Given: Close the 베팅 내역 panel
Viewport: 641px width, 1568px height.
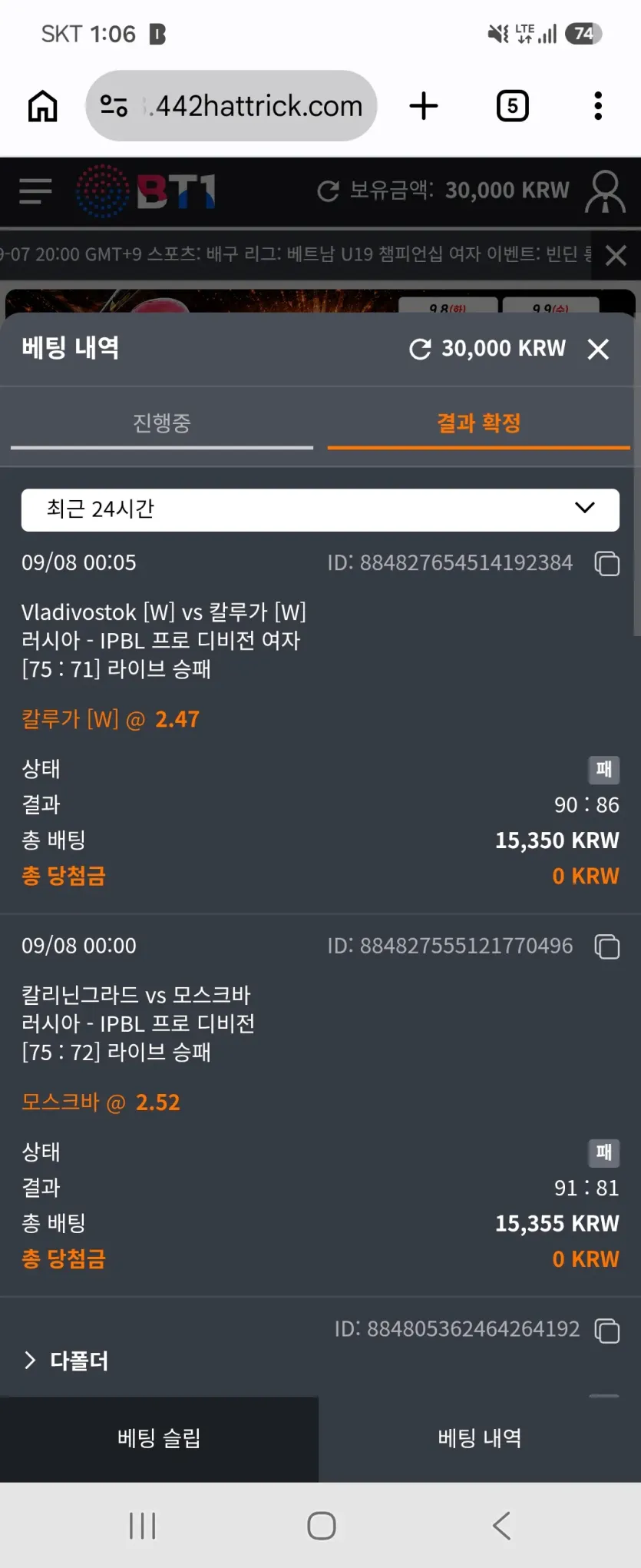Looking at the screenshot, I should (x=598, y=350).
